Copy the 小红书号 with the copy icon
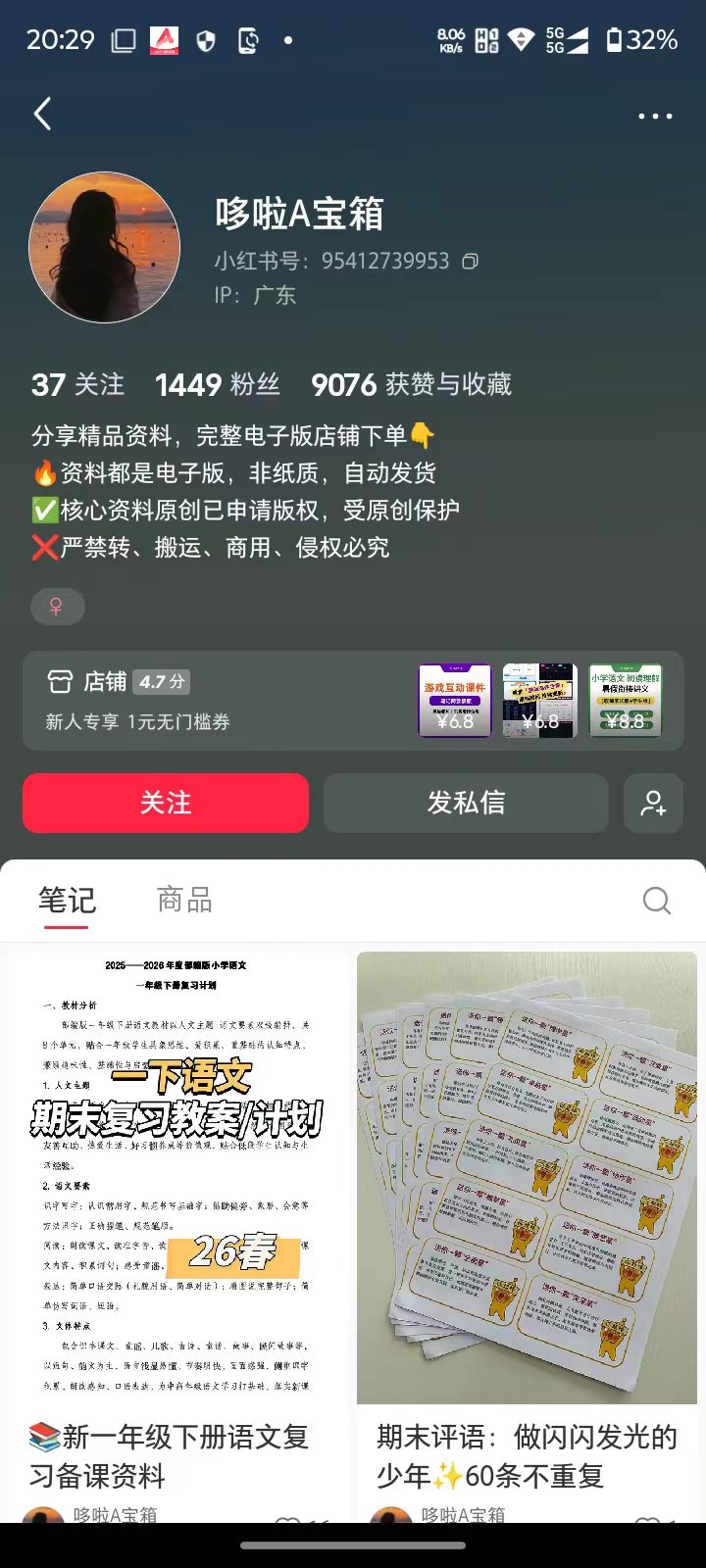Screen dimensions: 706x1568 (471, 261)
